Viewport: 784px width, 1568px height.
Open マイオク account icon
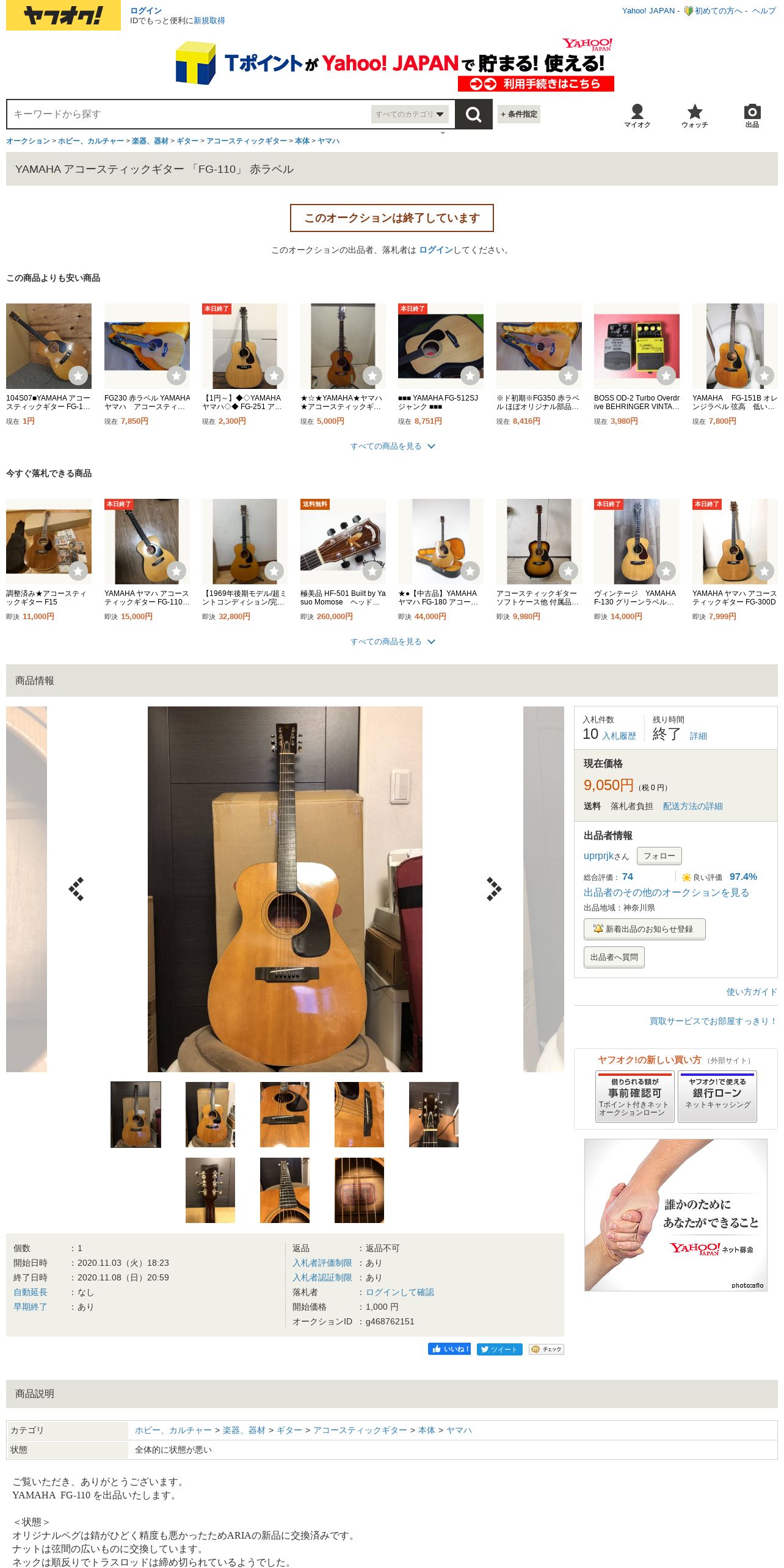637,115
